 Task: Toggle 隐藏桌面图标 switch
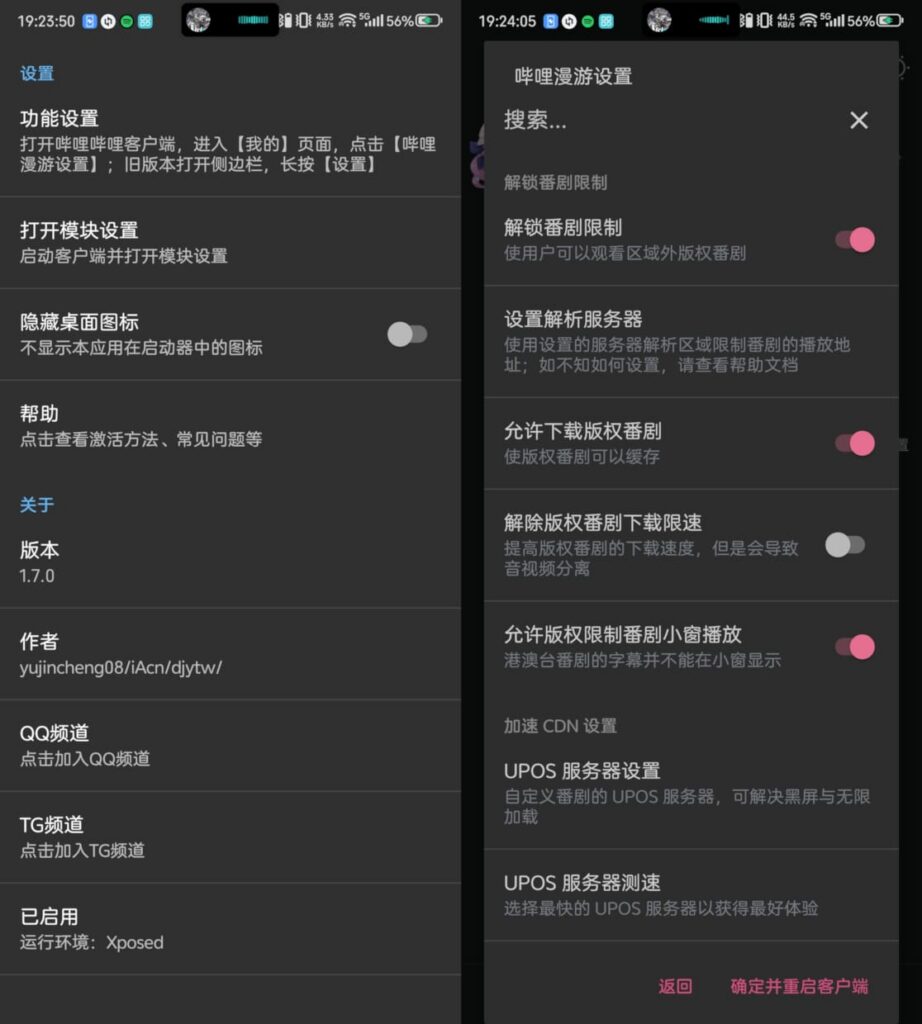point(407,335)
